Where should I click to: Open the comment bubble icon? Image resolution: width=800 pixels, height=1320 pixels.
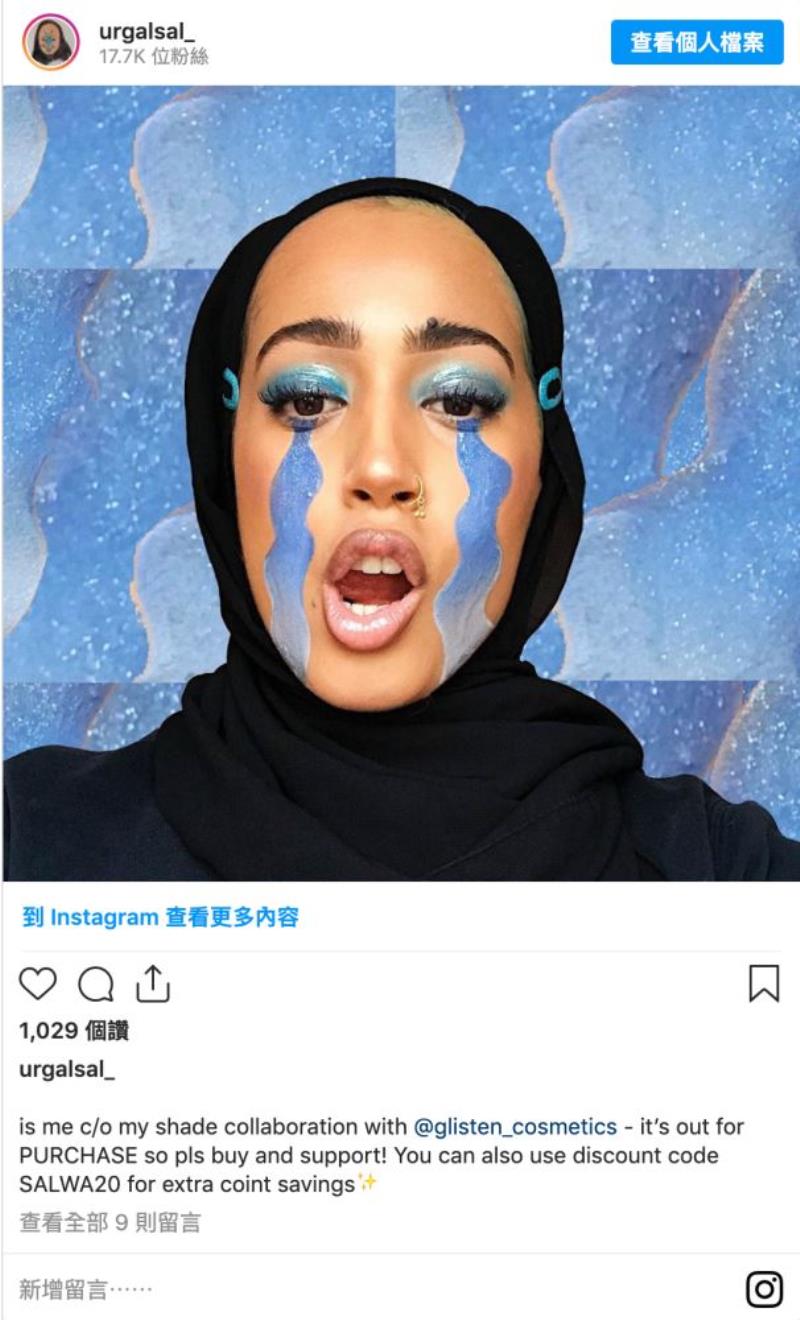click(96, 985)
